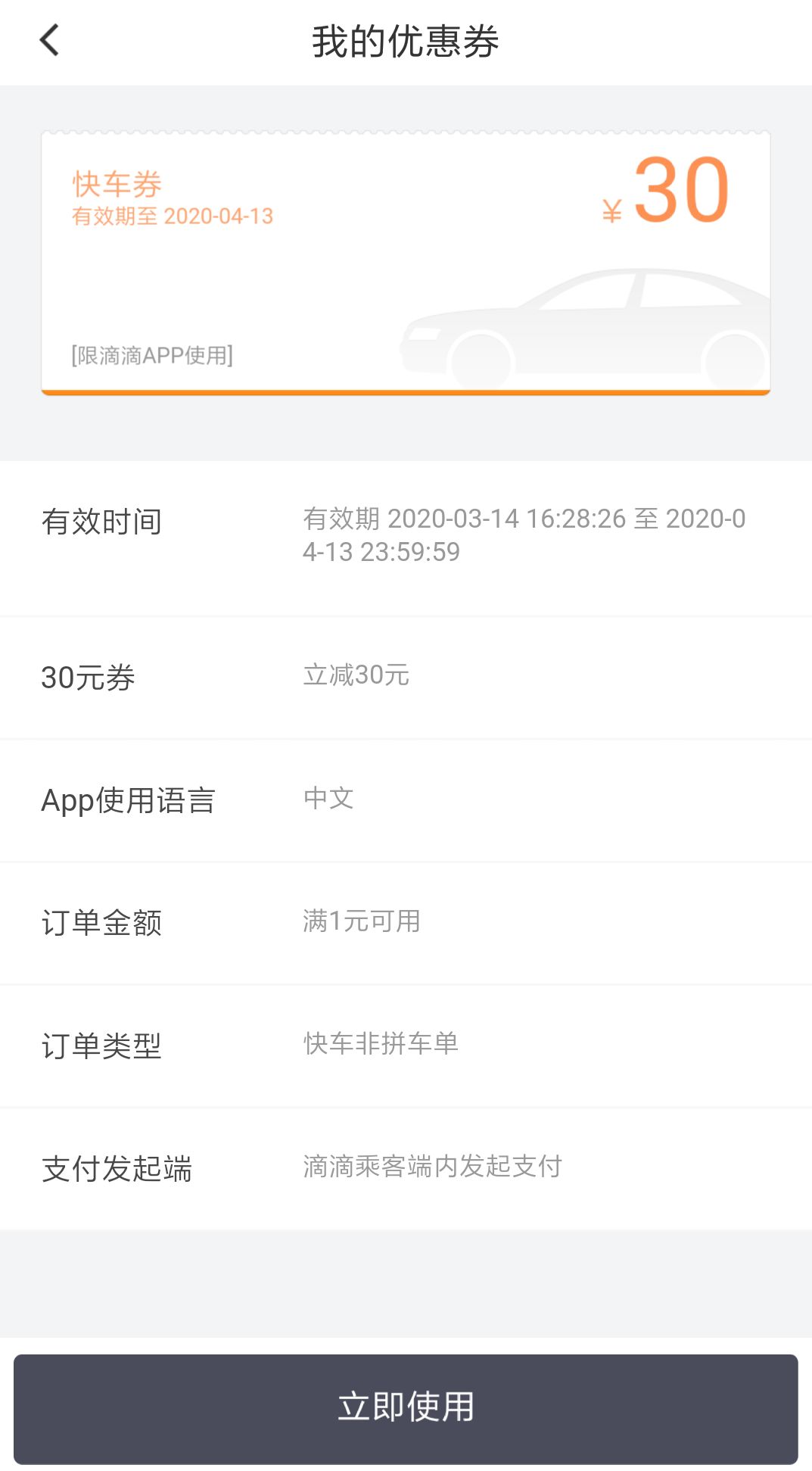Select the App使用语言 row
This screenshot has width=812, height=1471.
coord(406,800)
